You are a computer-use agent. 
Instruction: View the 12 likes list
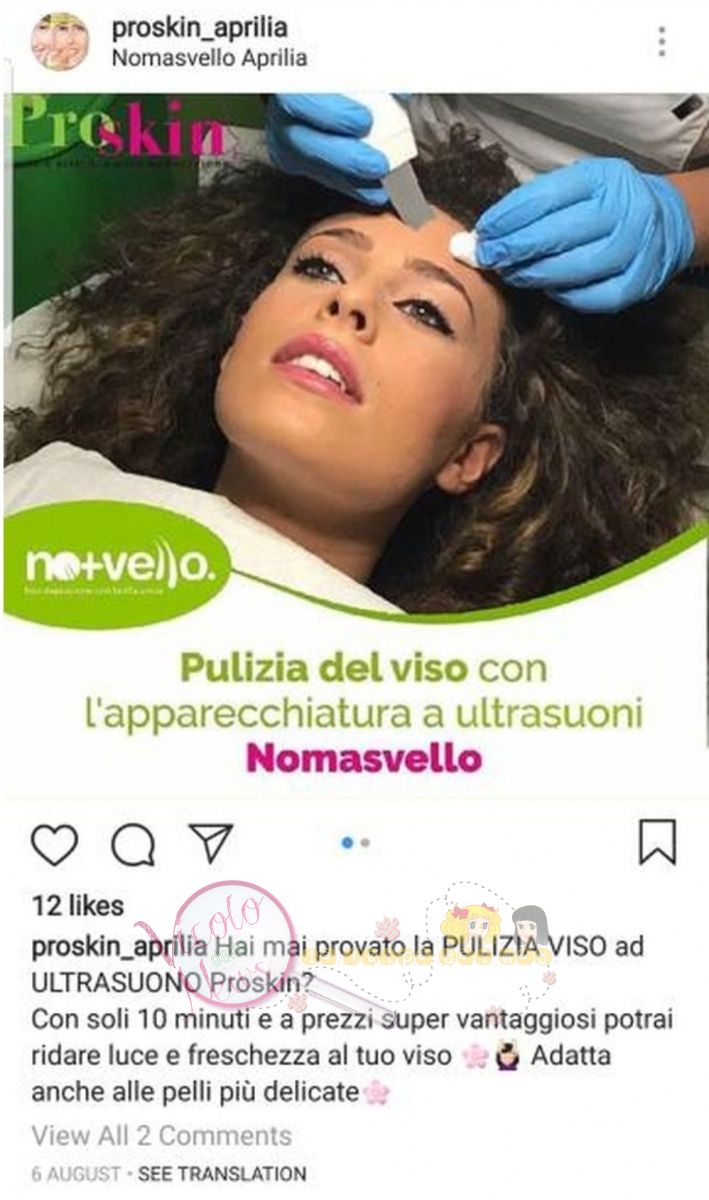click(78, 905)
